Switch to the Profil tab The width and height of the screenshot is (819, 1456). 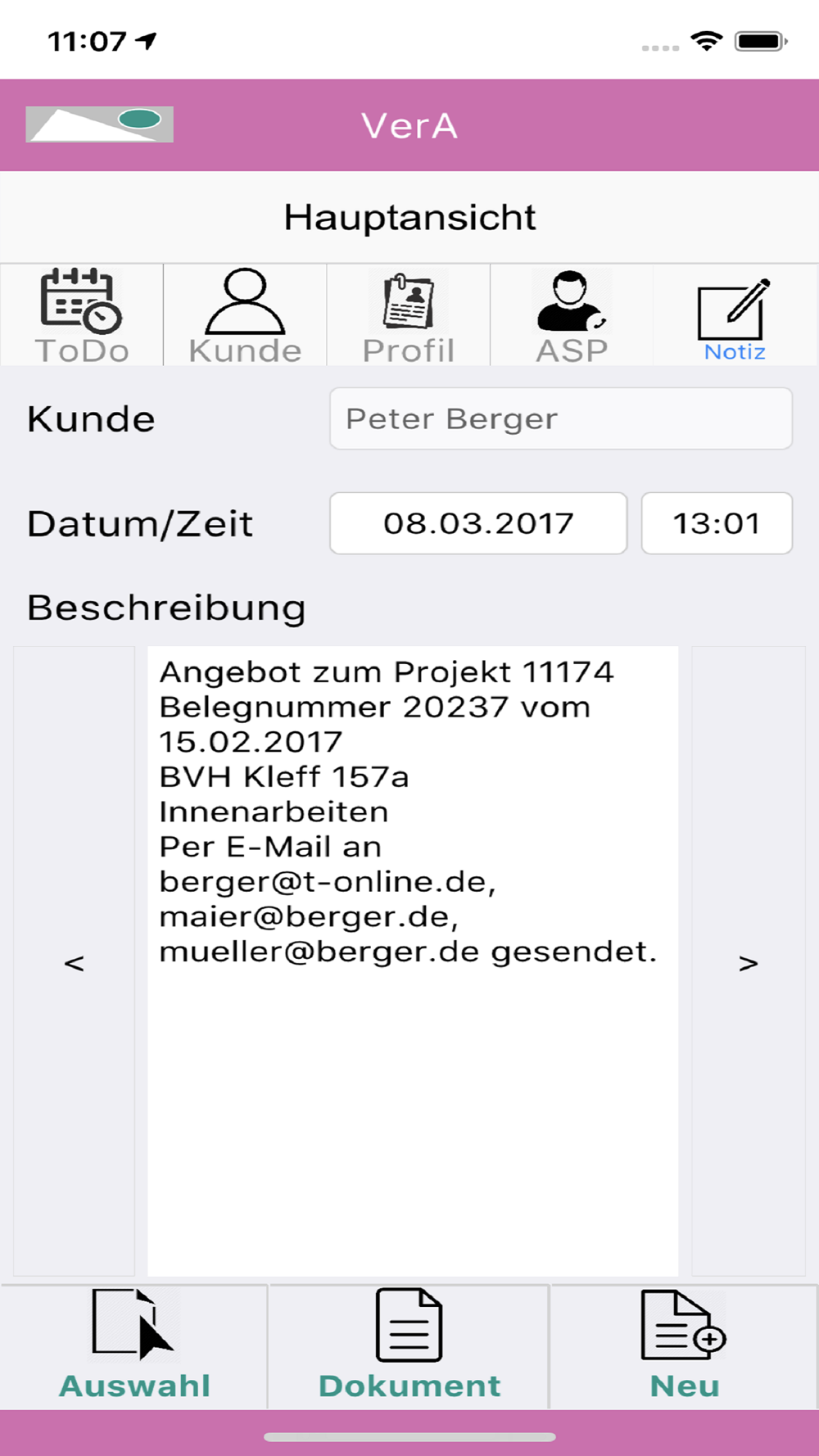pyautogui.click(x=408, y=315)
